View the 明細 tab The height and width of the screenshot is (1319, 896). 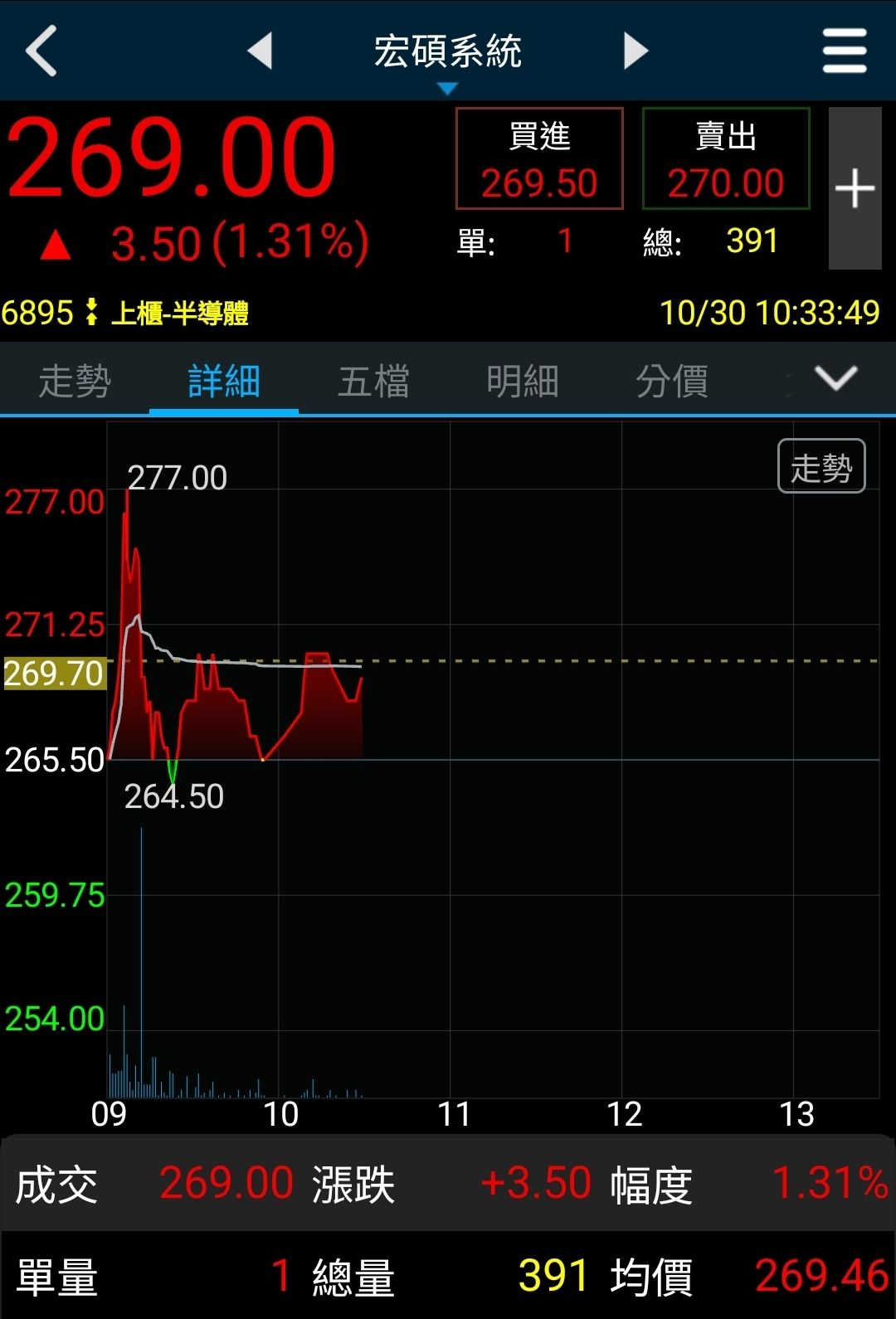point(523,382)
